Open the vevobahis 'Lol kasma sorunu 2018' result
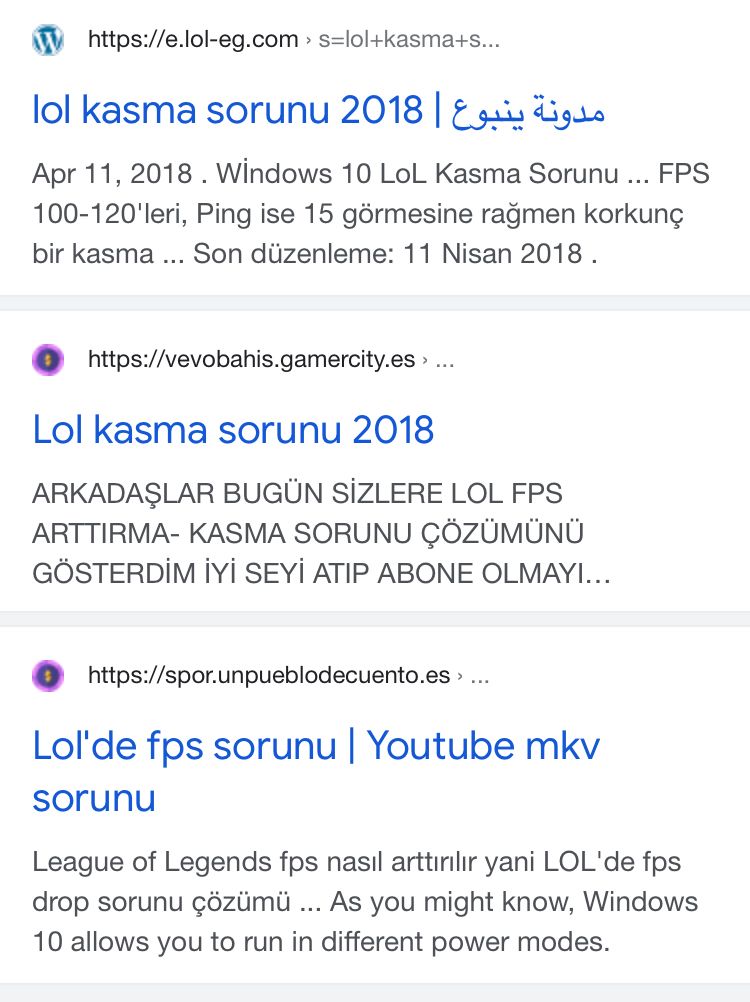Viewport: 750px width, 1002px height. [x=233, y=430]
